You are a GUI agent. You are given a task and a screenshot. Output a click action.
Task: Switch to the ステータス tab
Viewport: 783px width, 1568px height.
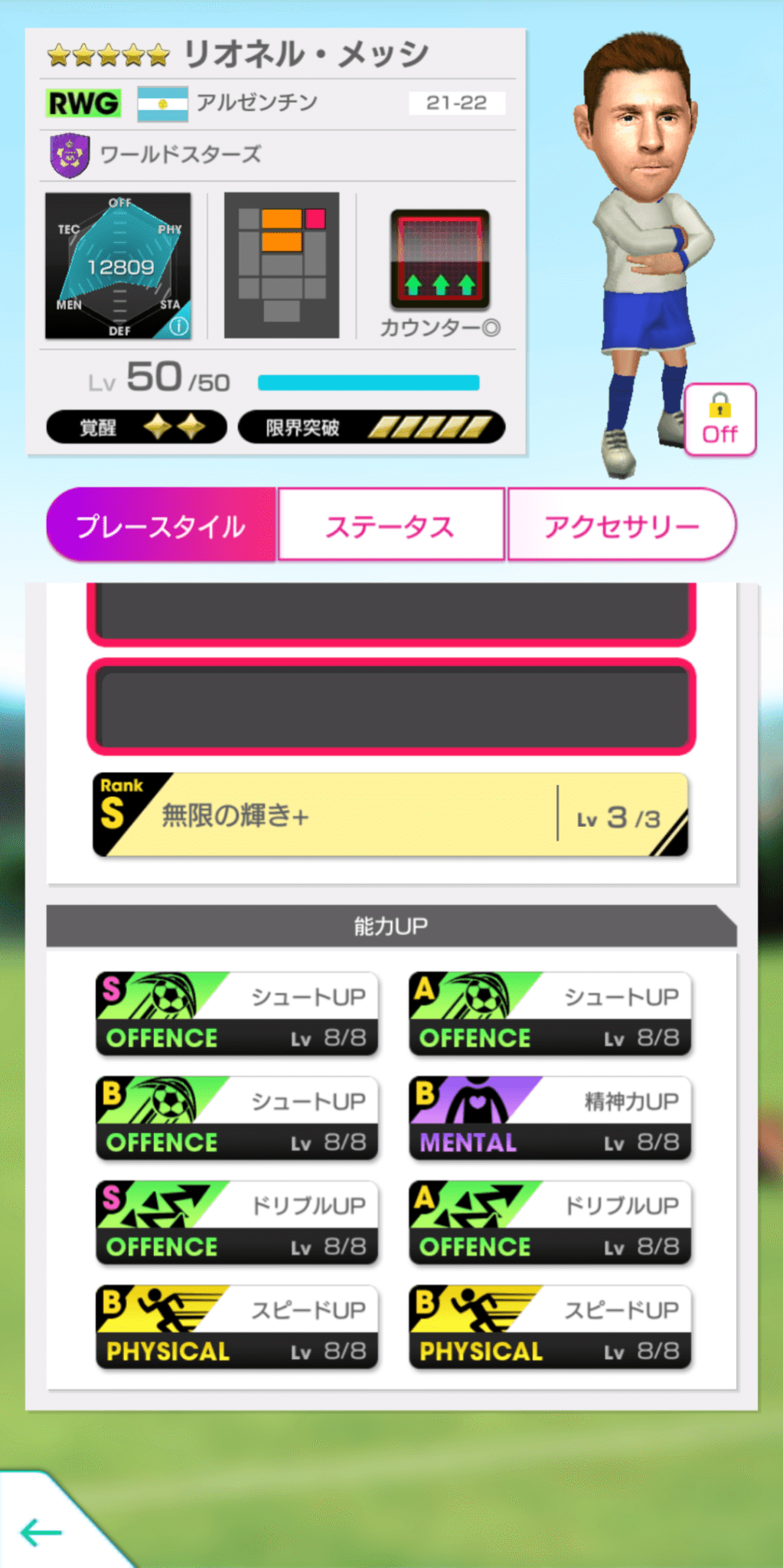[390, 524]
